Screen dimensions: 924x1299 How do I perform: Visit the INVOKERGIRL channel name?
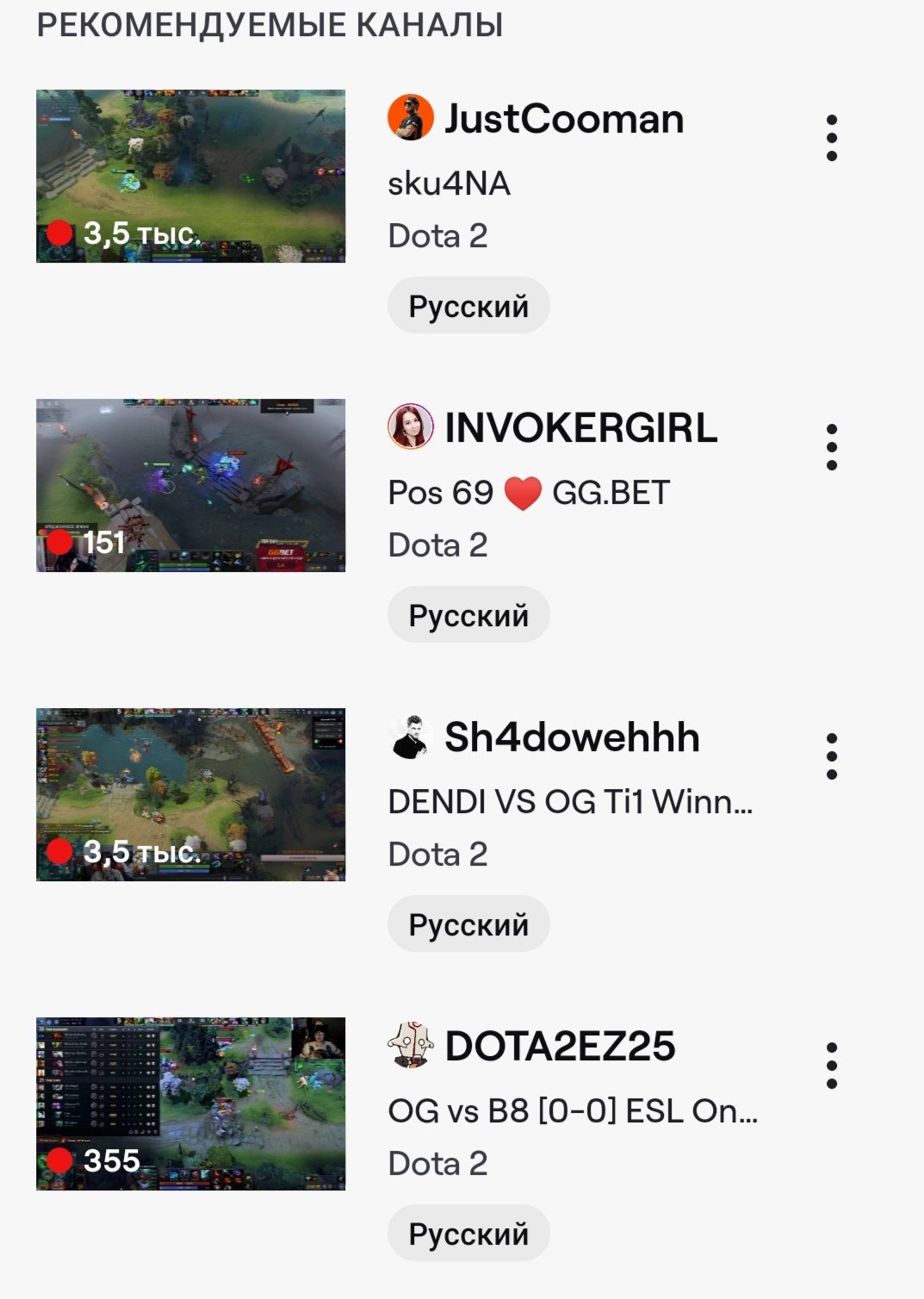click(580, 428)
